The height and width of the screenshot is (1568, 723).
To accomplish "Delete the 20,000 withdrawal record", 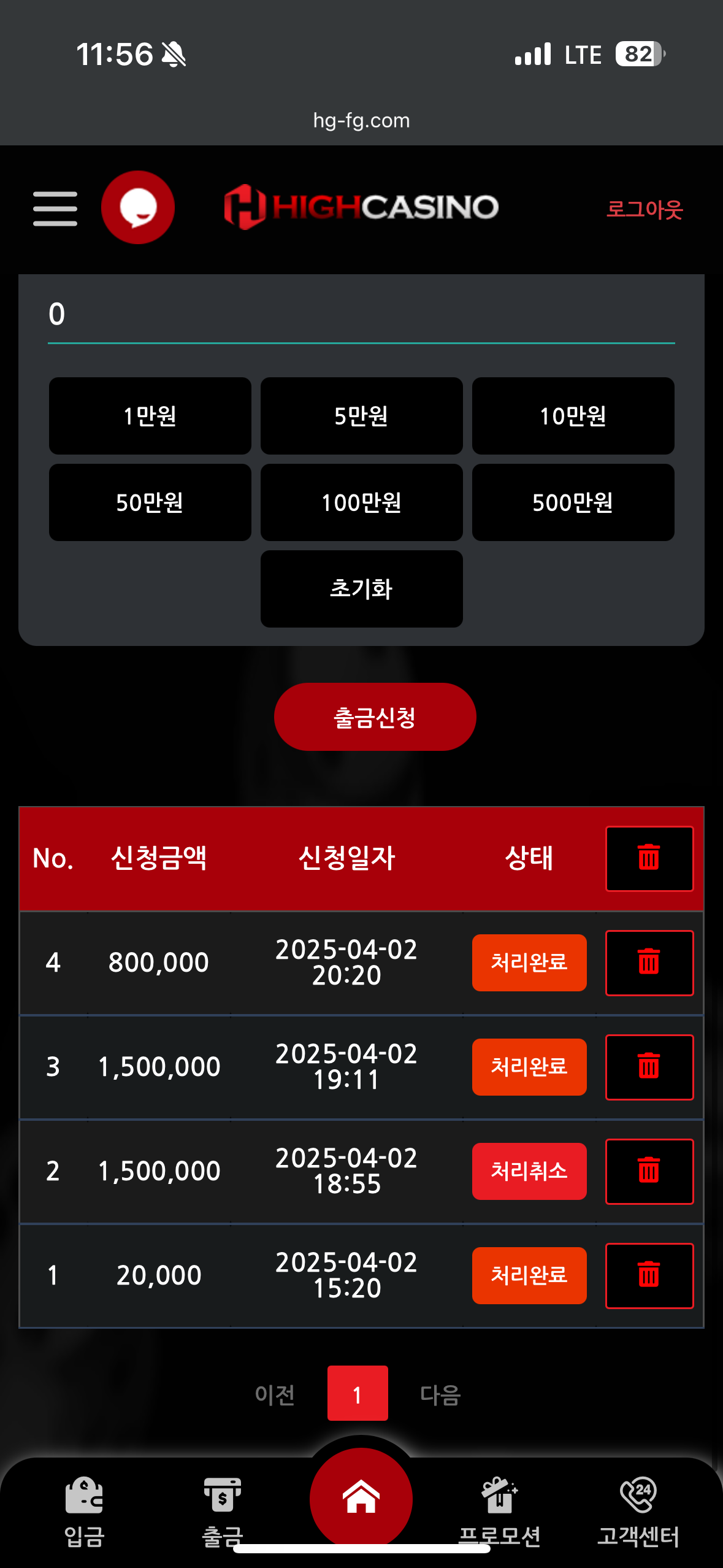I will (x=649, y=1275).
